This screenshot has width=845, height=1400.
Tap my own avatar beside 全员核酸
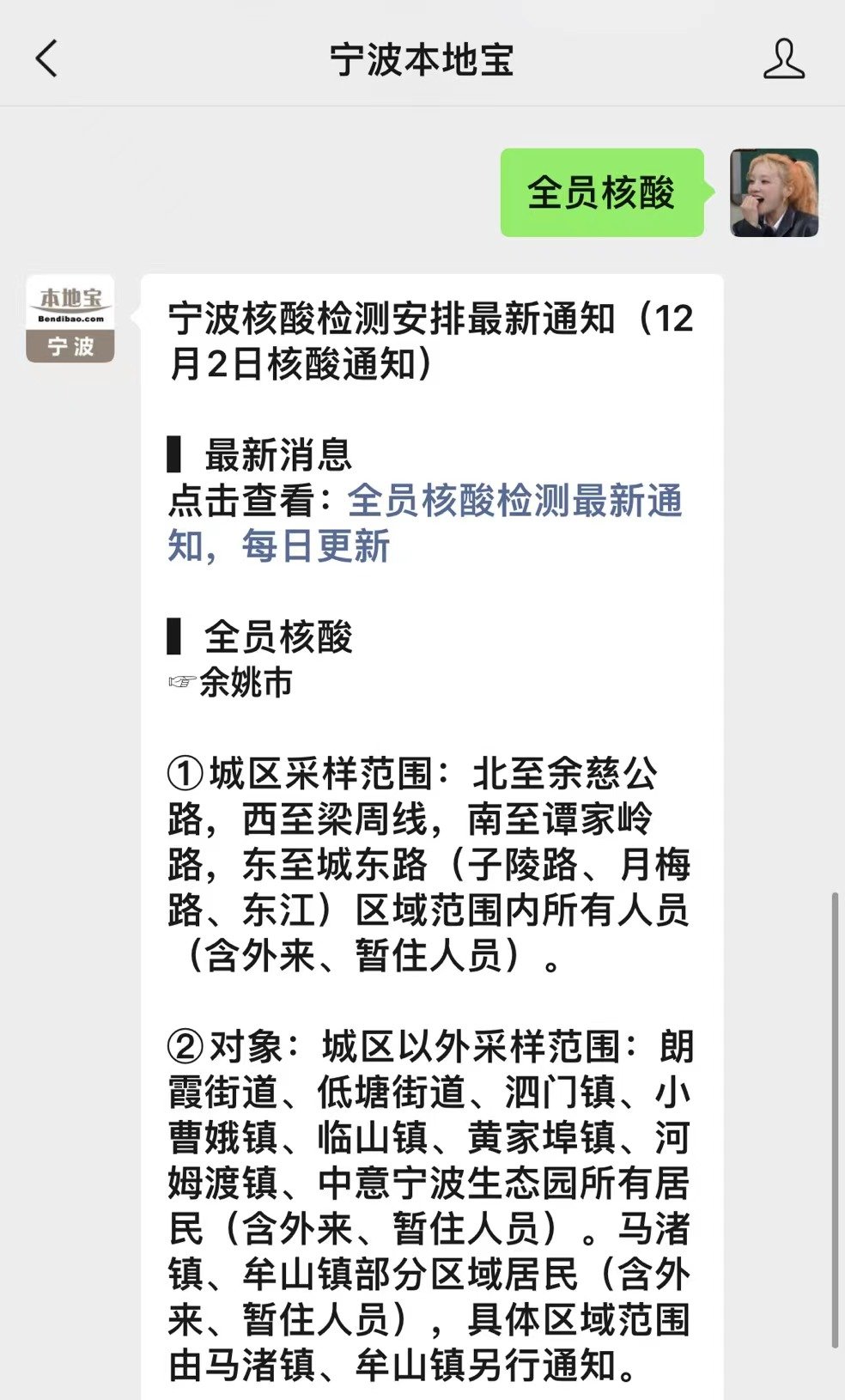pyautogui.click(x=774, y=192)
